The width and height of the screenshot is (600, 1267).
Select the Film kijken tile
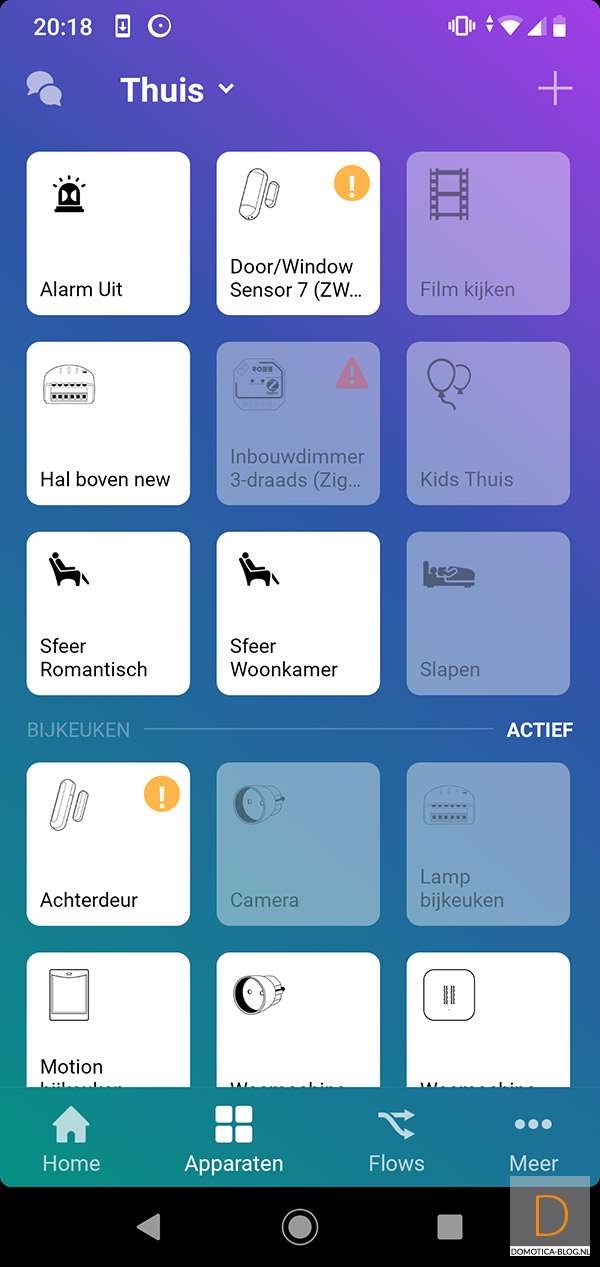click(x=488, y=233)
